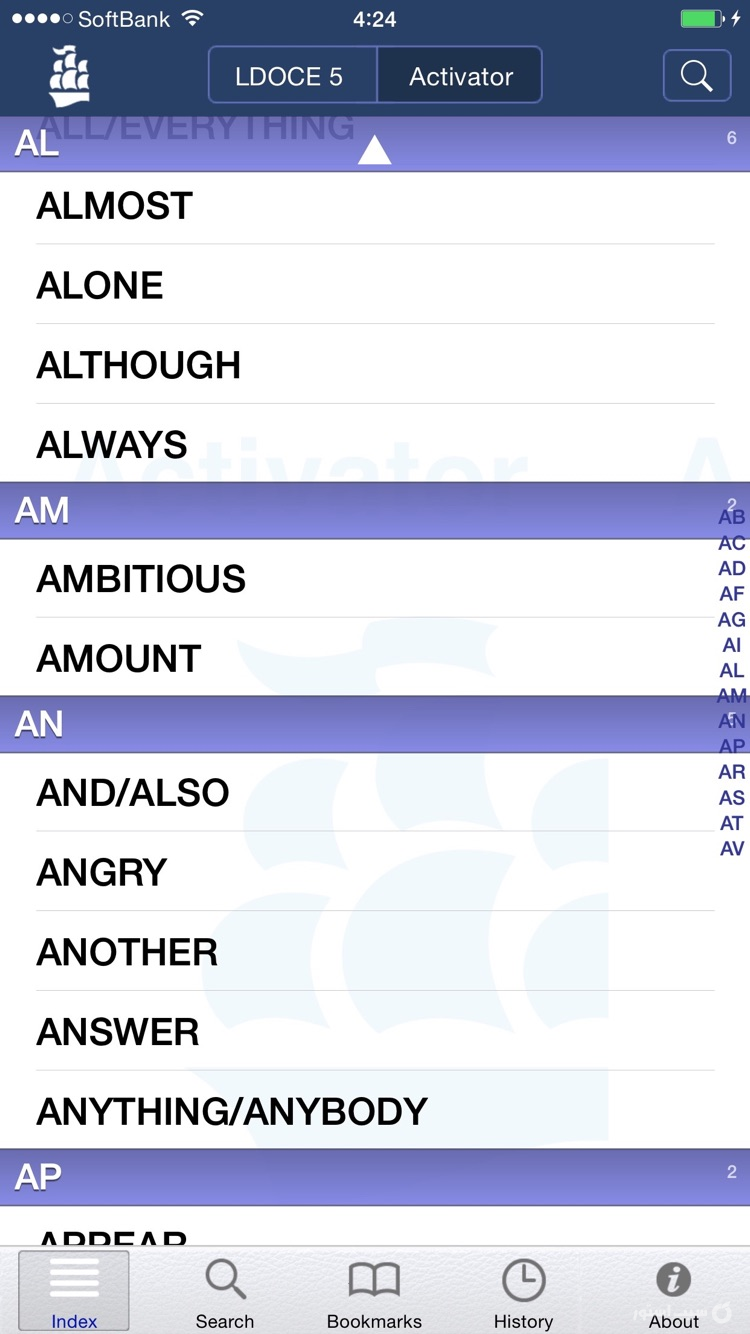This screenshot has width=750, height=1334.
Task: Open Bookmarks using the book icon
Action: coord(374,1290)
